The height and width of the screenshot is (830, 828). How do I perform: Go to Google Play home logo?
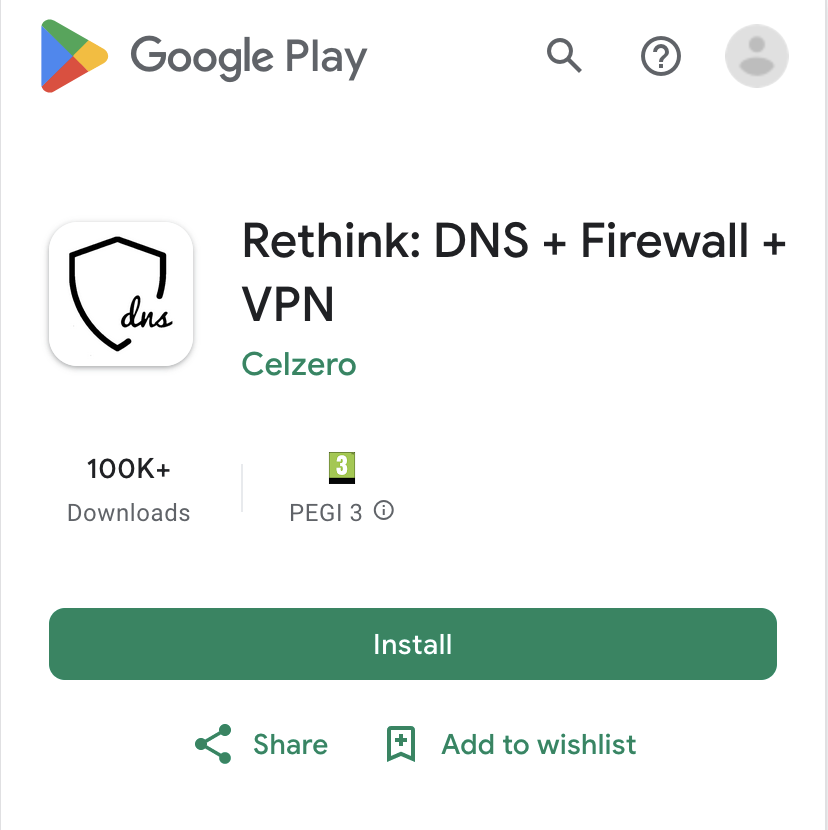coord(204,57)
